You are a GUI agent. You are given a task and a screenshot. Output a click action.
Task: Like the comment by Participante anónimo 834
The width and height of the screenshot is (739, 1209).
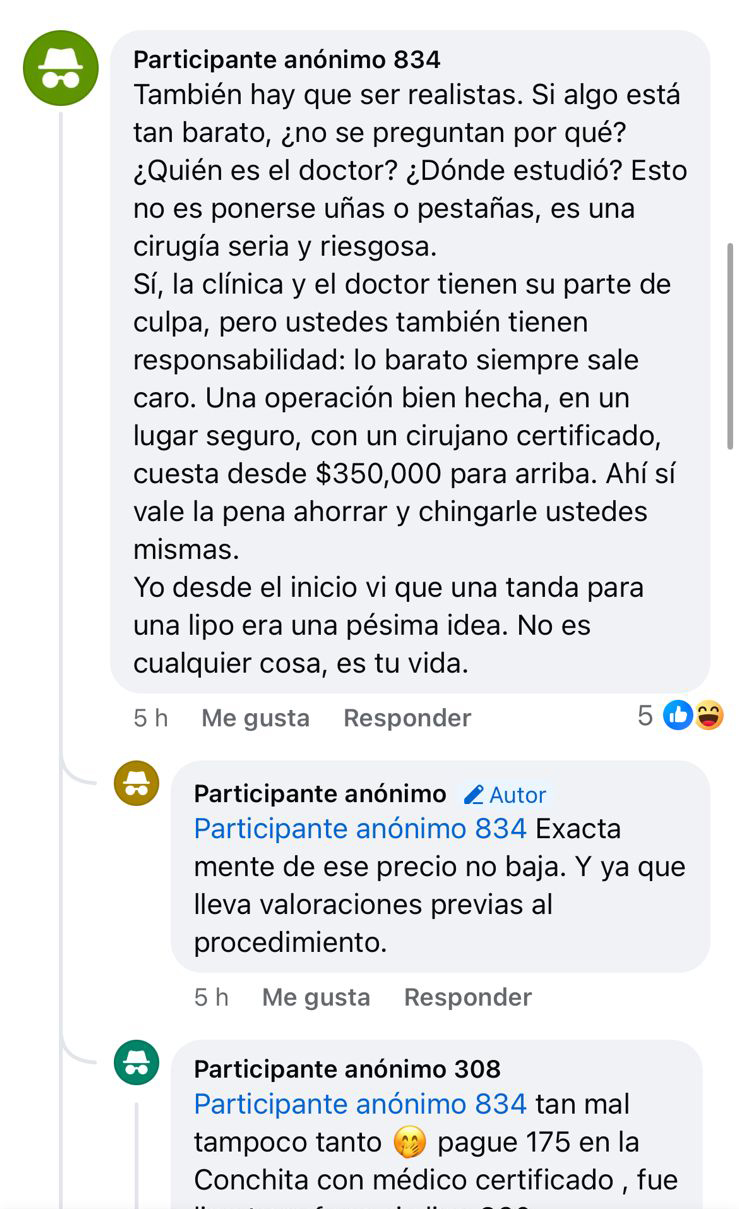coord(255,718)
